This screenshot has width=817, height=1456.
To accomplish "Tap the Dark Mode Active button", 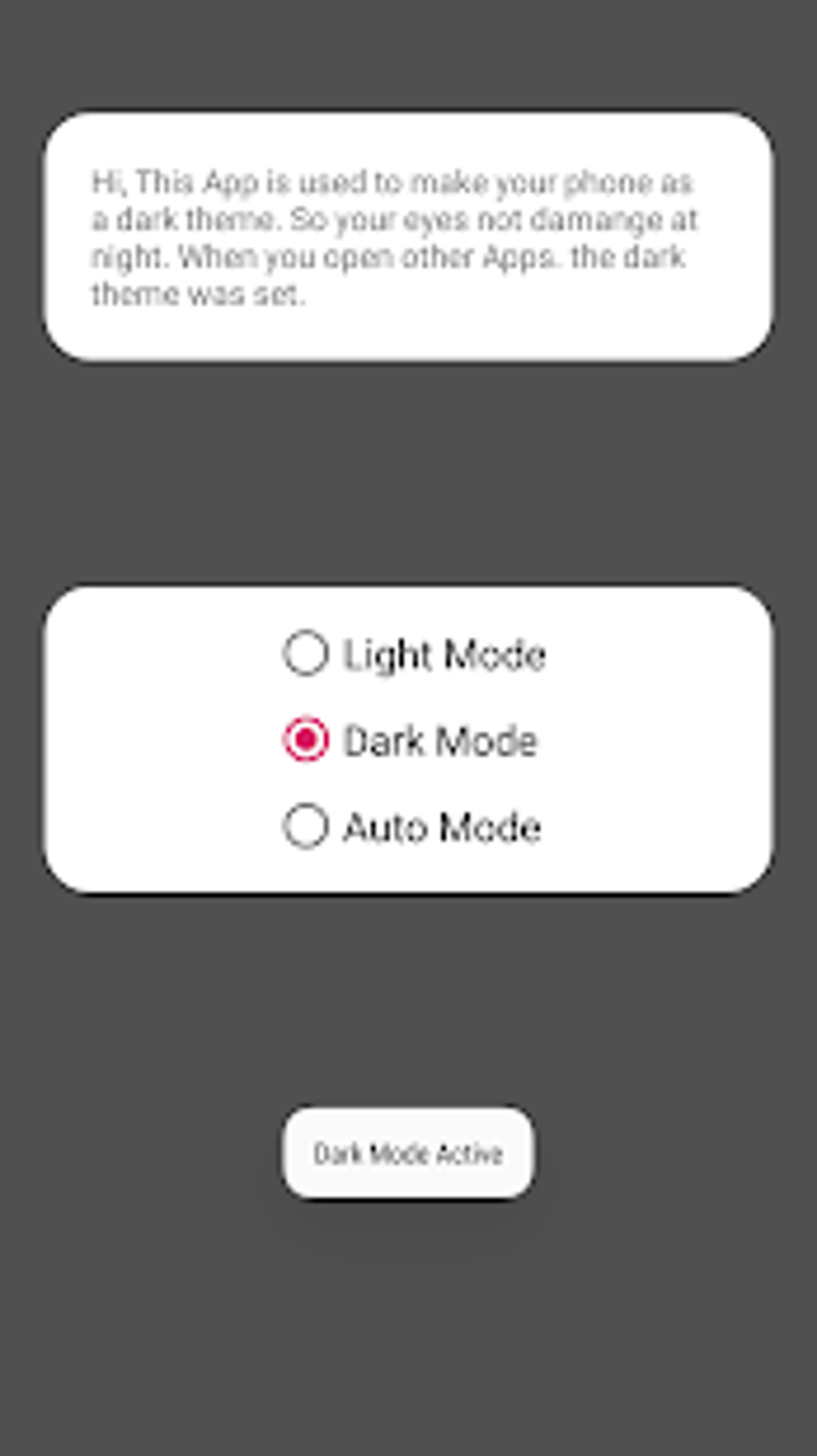I will [408, 1153].
